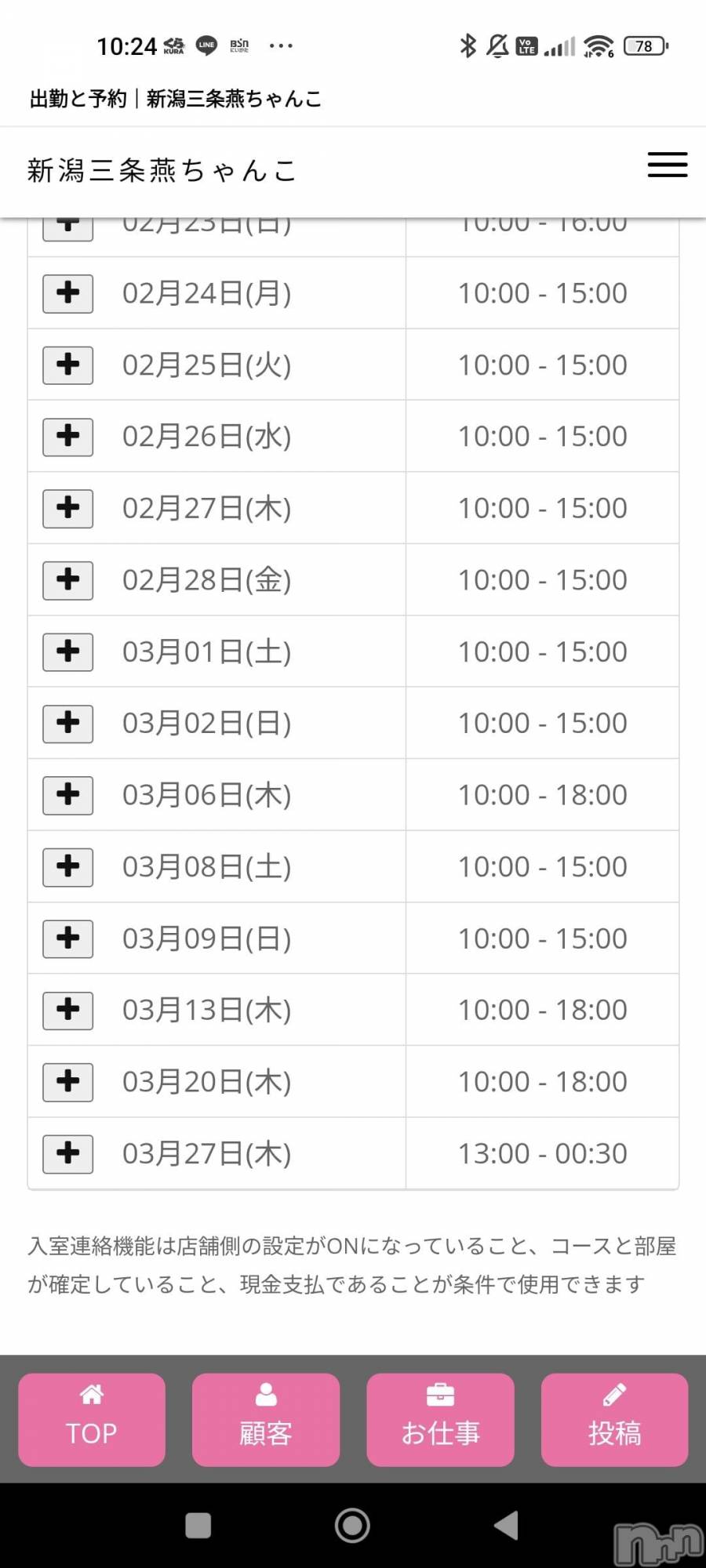Open the hamburger menu

tap(667, 165)
